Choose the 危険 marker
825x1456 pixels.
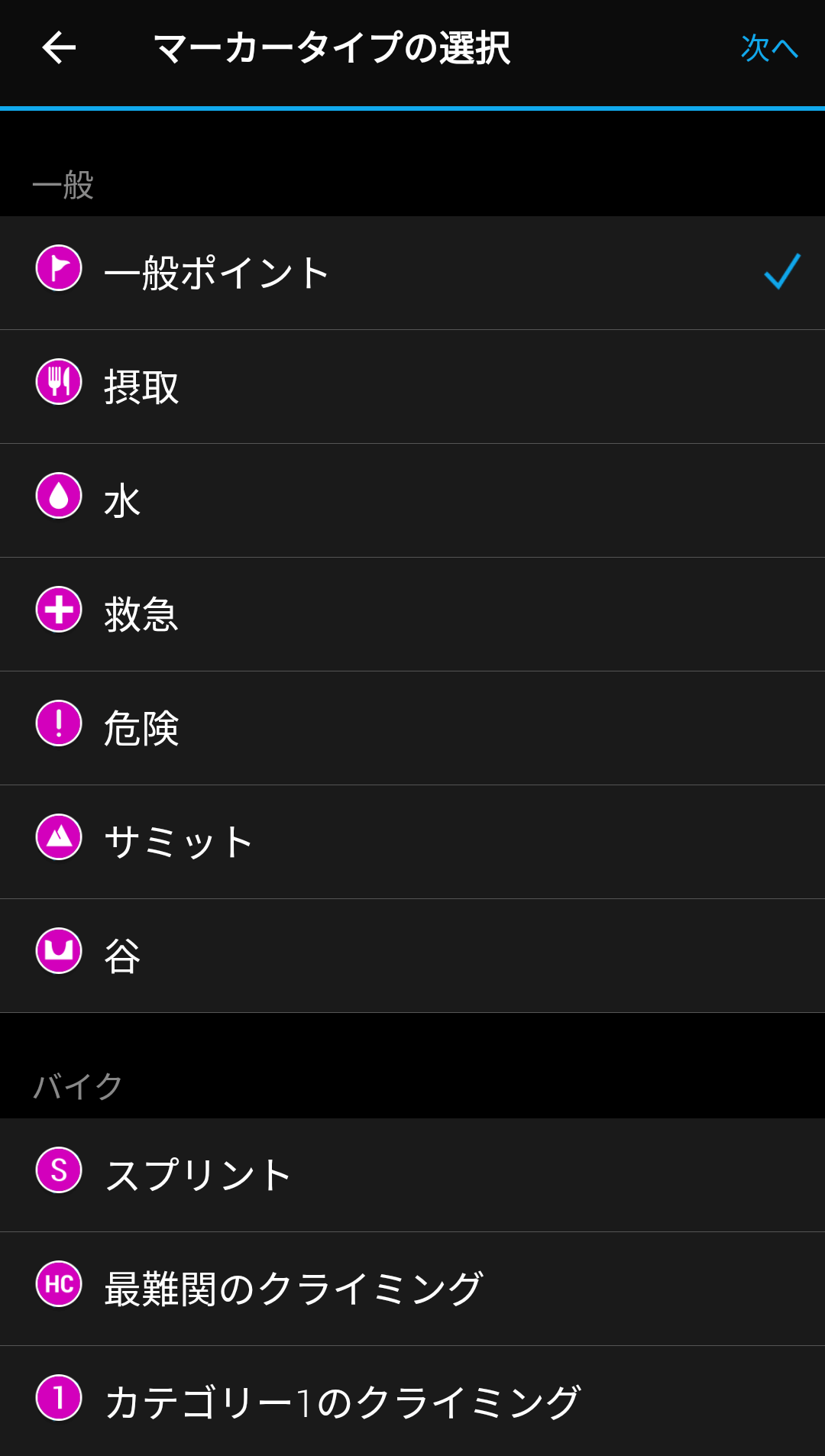412,728
